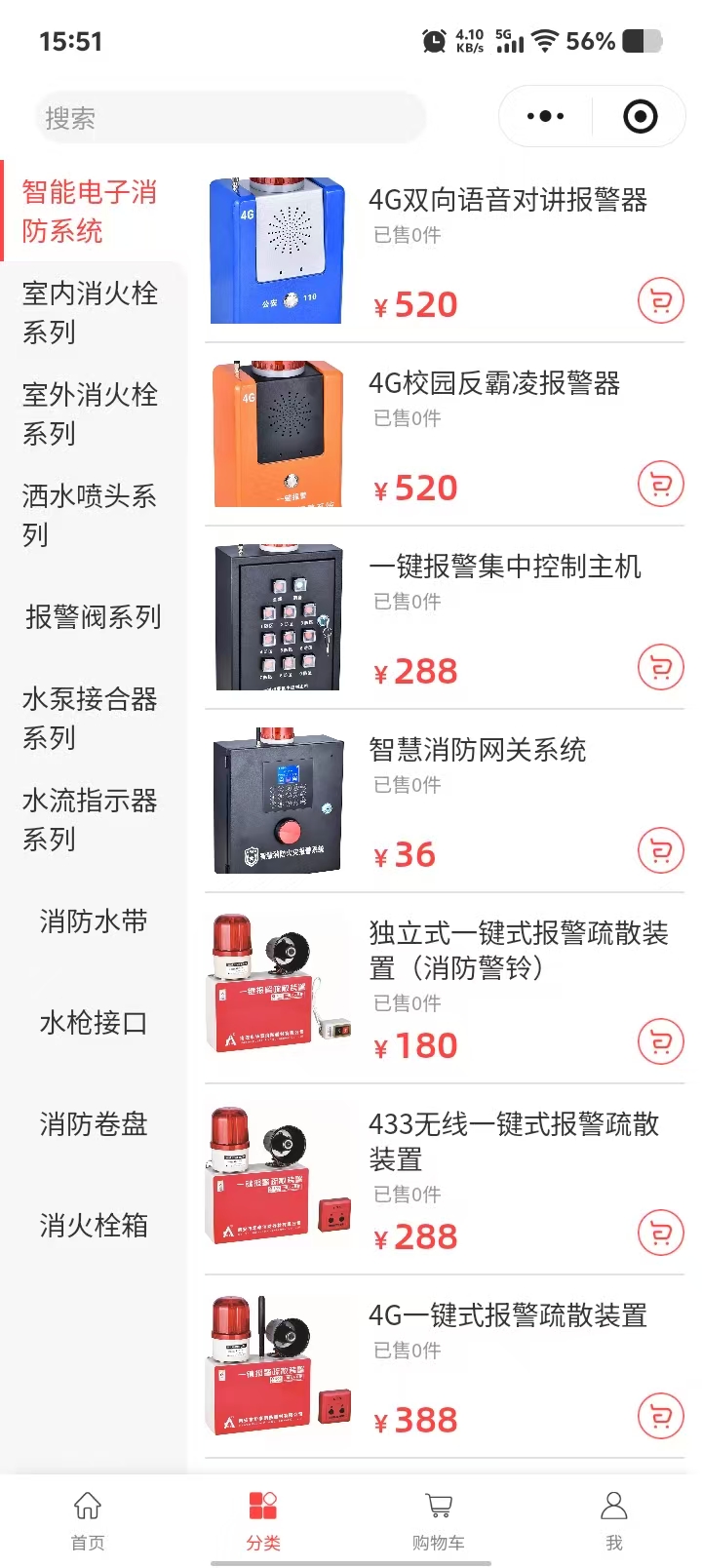Open the 我 profile tab
Viewport: 702px width, 1568px height.
point(613,1519)
